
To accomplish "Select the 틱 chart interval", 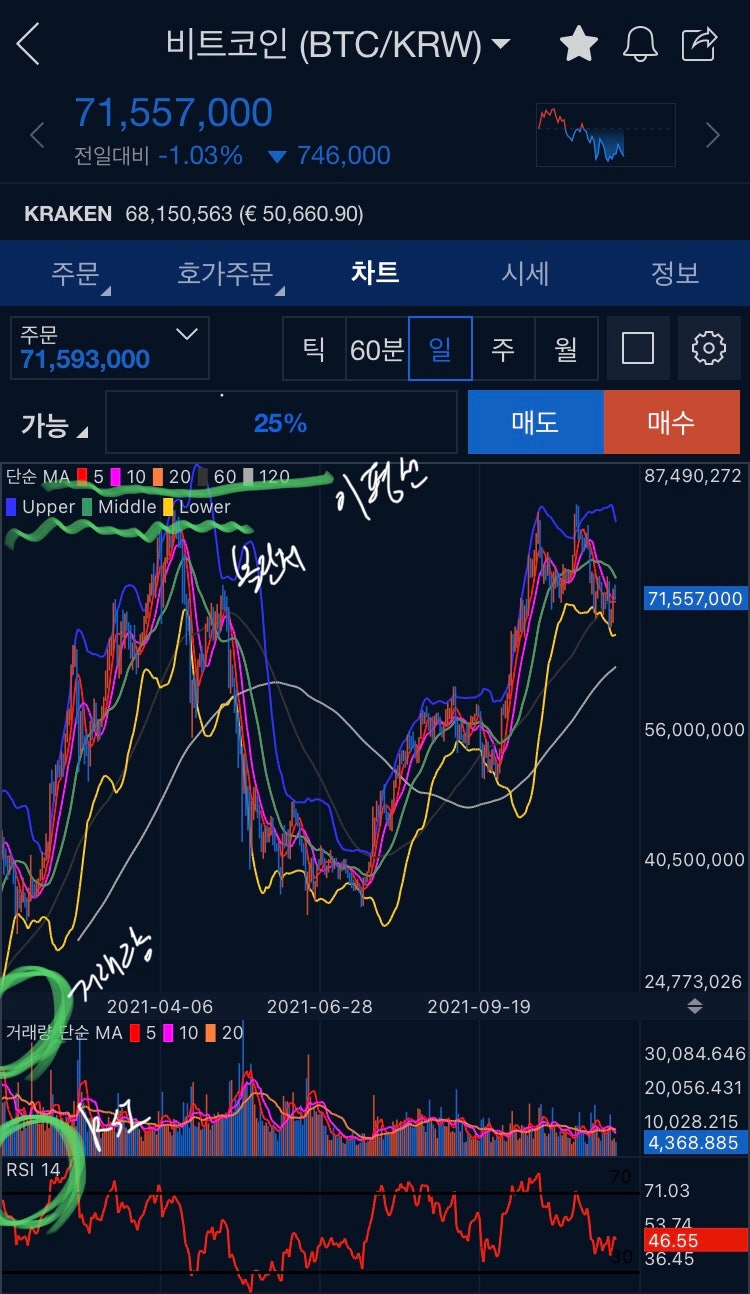I will [314, 349].
